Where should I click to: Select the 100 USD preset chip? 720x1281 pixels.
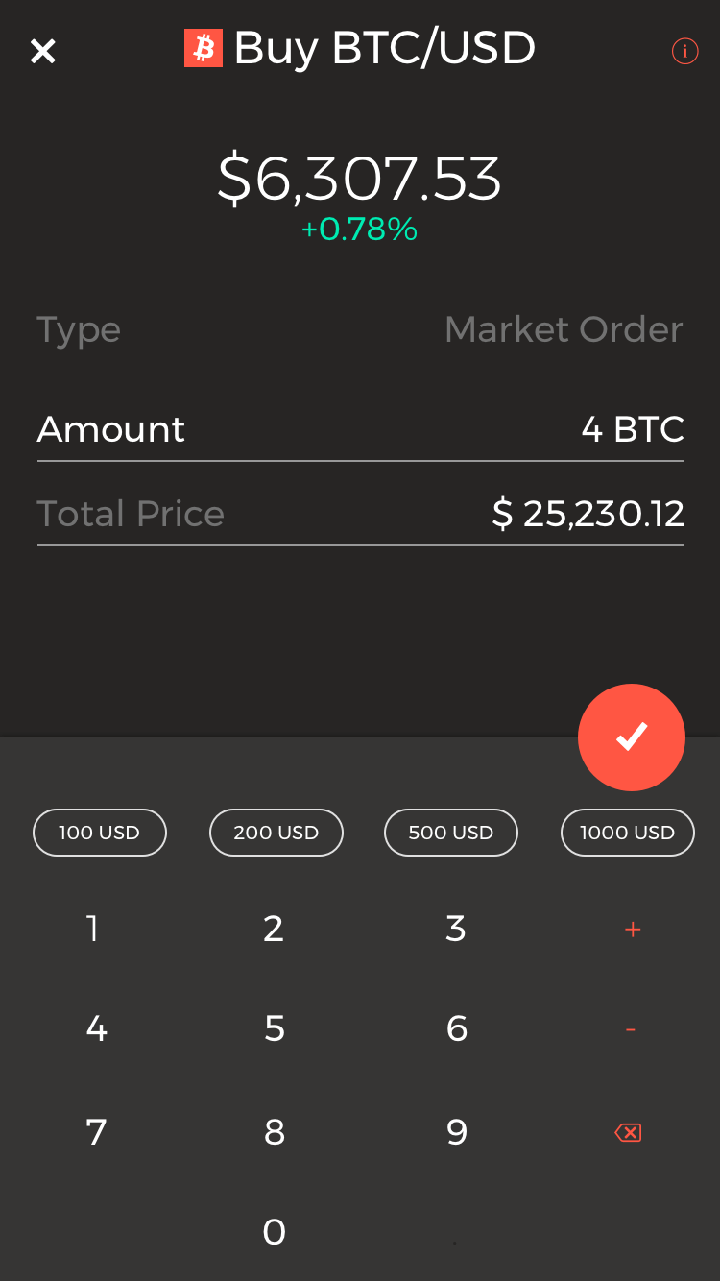[100, 832]
